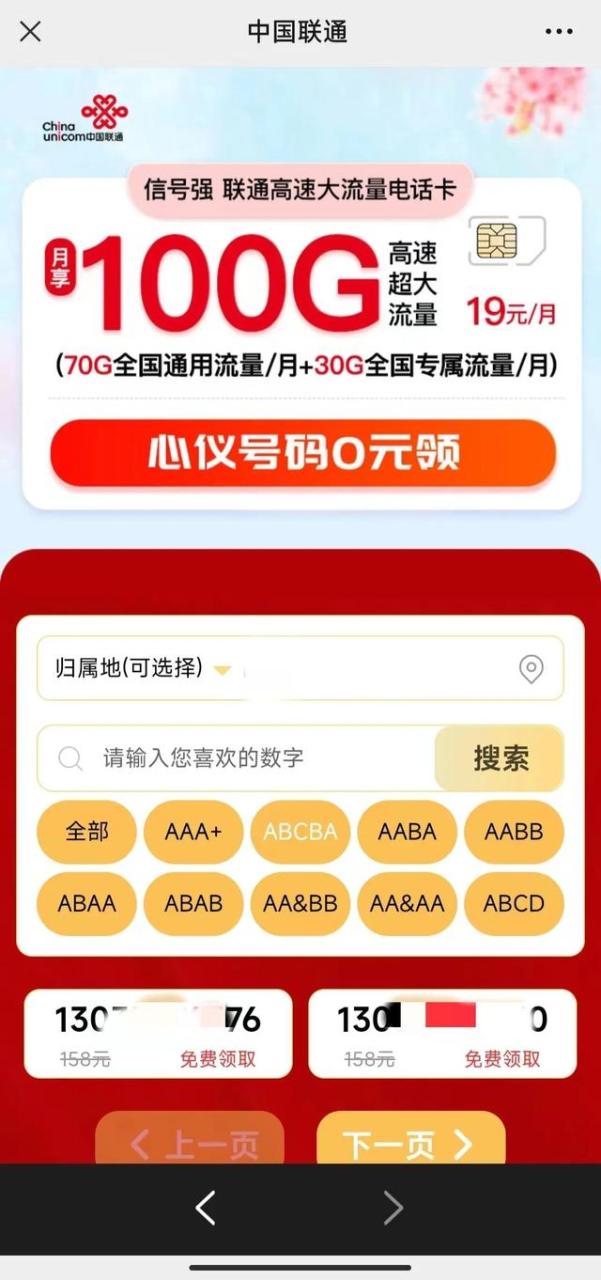The image size is (601, 1280).
Task: Filter numbers by AABB pattern
Action: 514,832
